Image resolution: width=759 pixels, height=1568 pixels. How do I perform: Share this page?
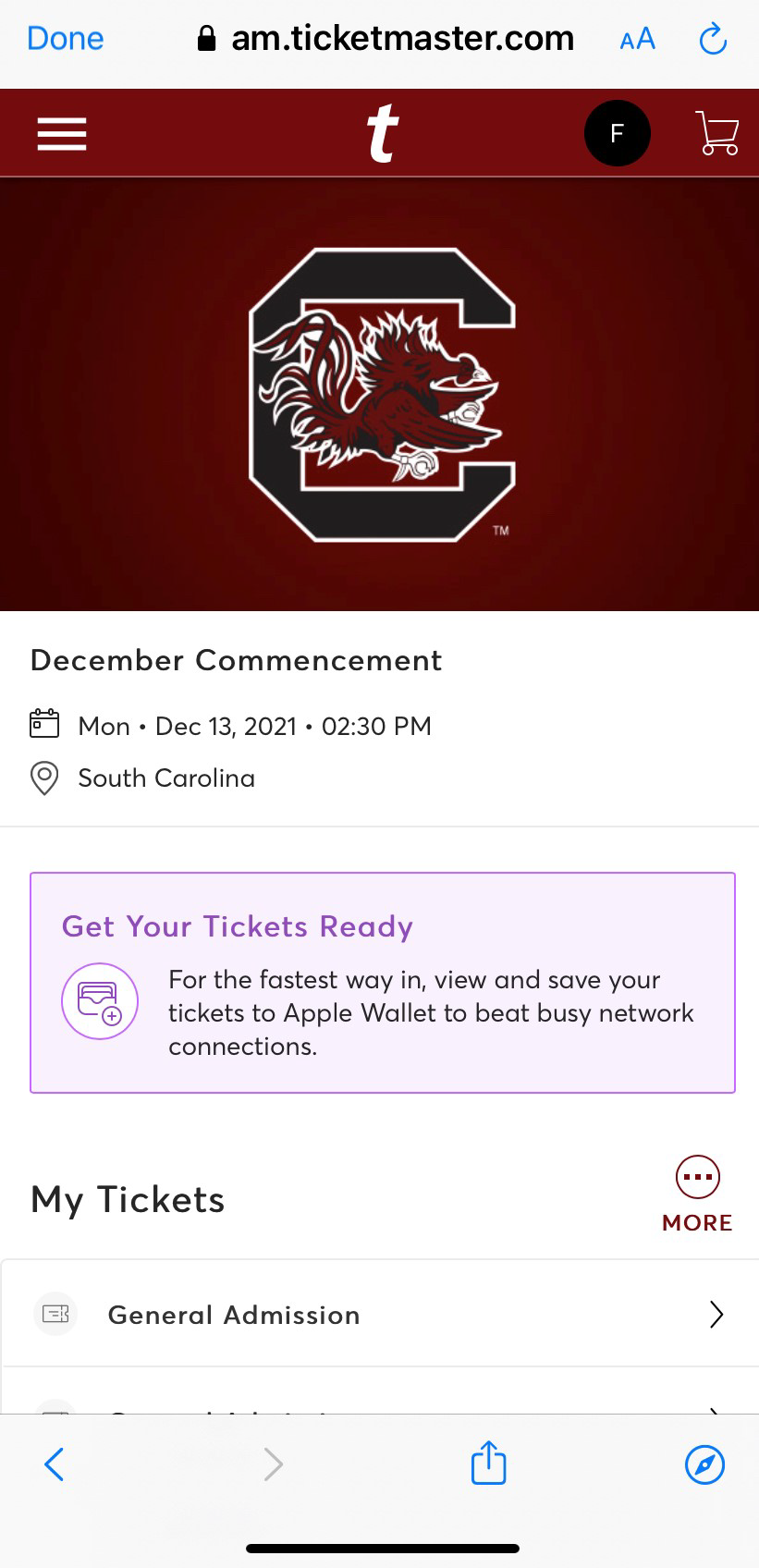click(488, 1464)
